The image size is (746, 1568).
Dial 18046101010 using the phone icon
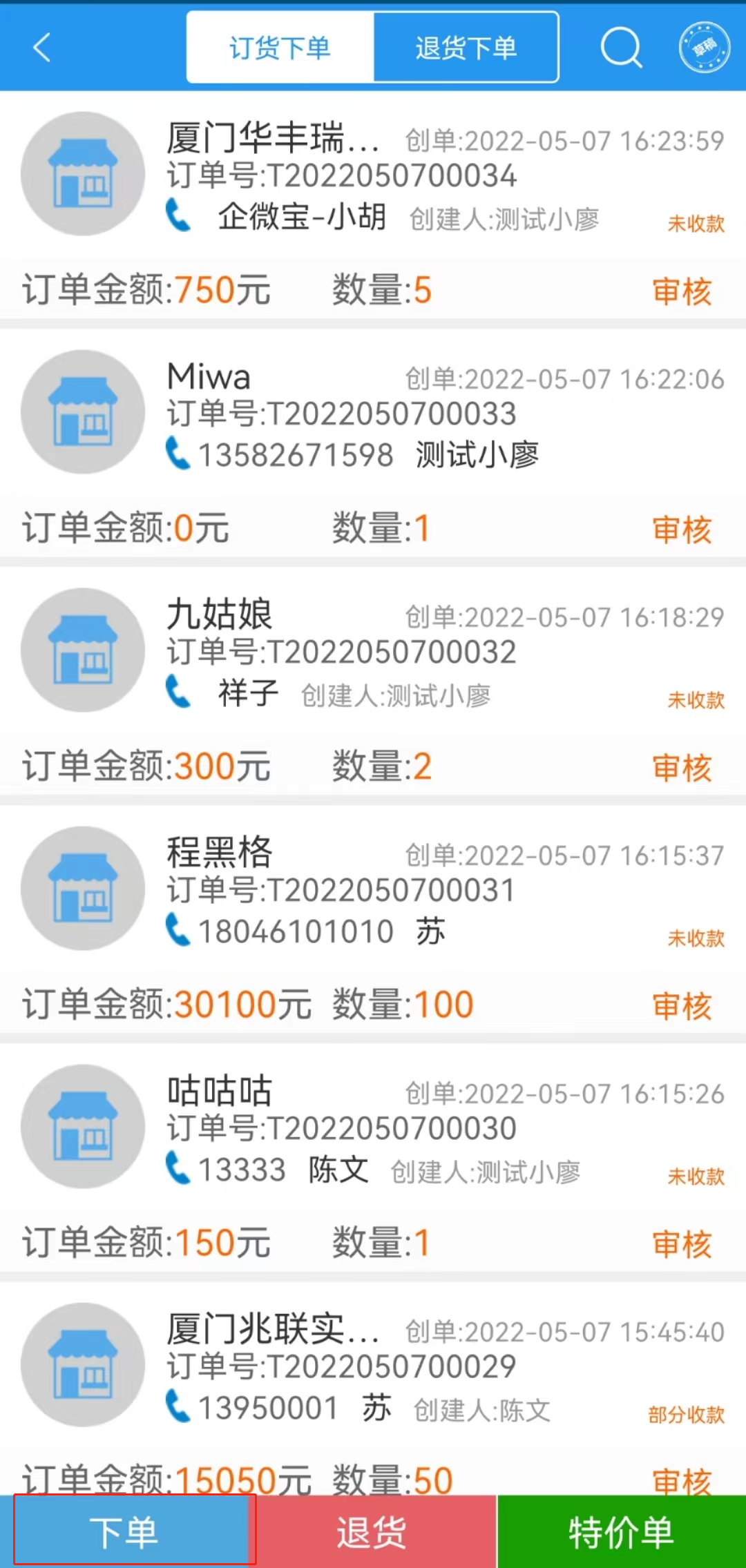(178, 930)
